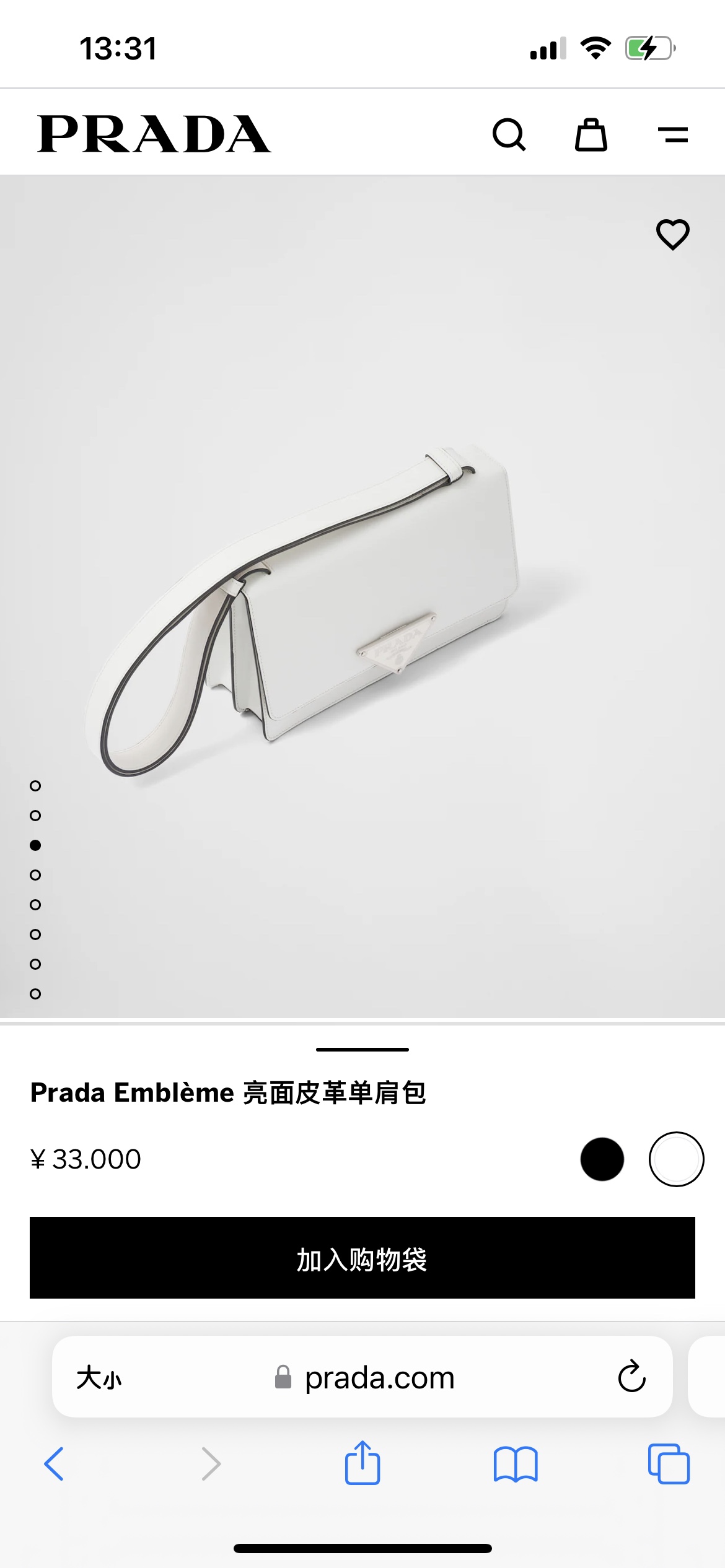Select the white color swatch
Image resolution: width=725 pixels, height=1568 pixels.
(x=676, y=1159)
